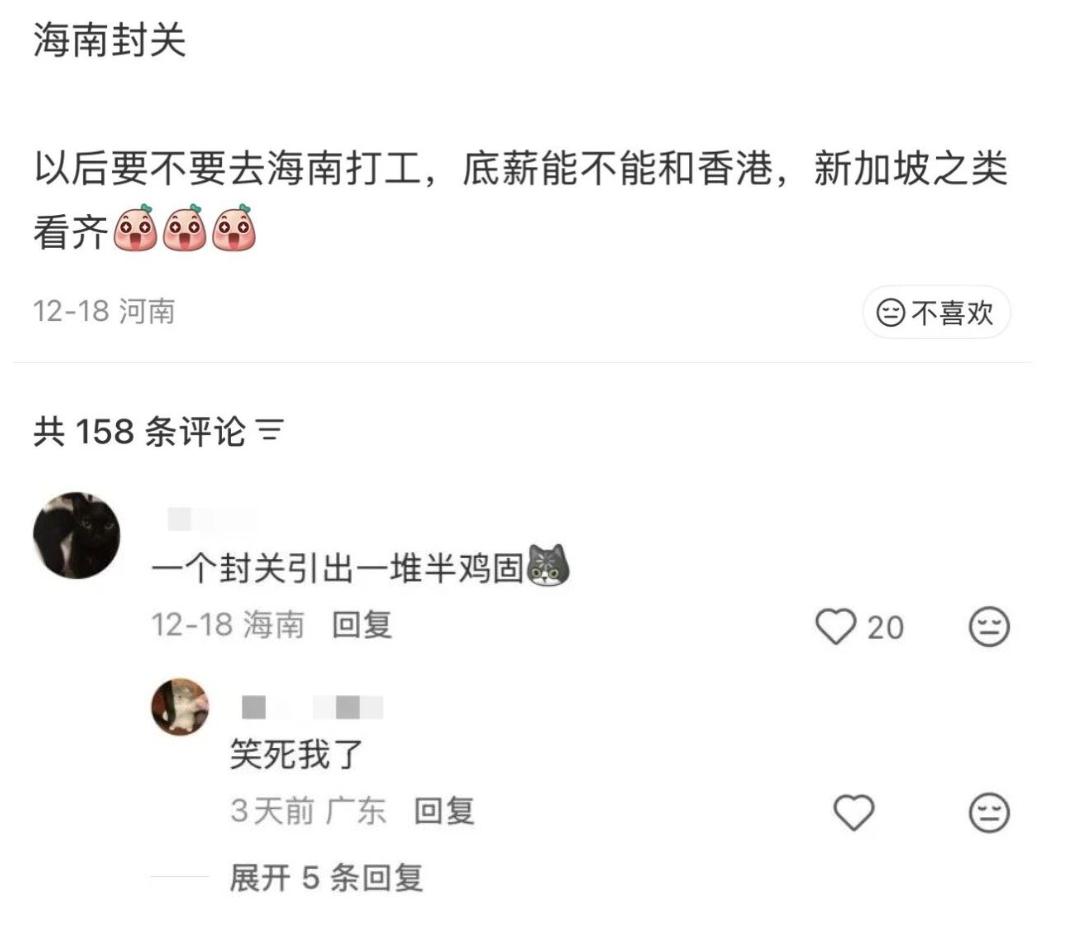Open the avatar of the 笑死我了 commenter
This screenshot has height=928, width=1072.
(x=180, y=707)
